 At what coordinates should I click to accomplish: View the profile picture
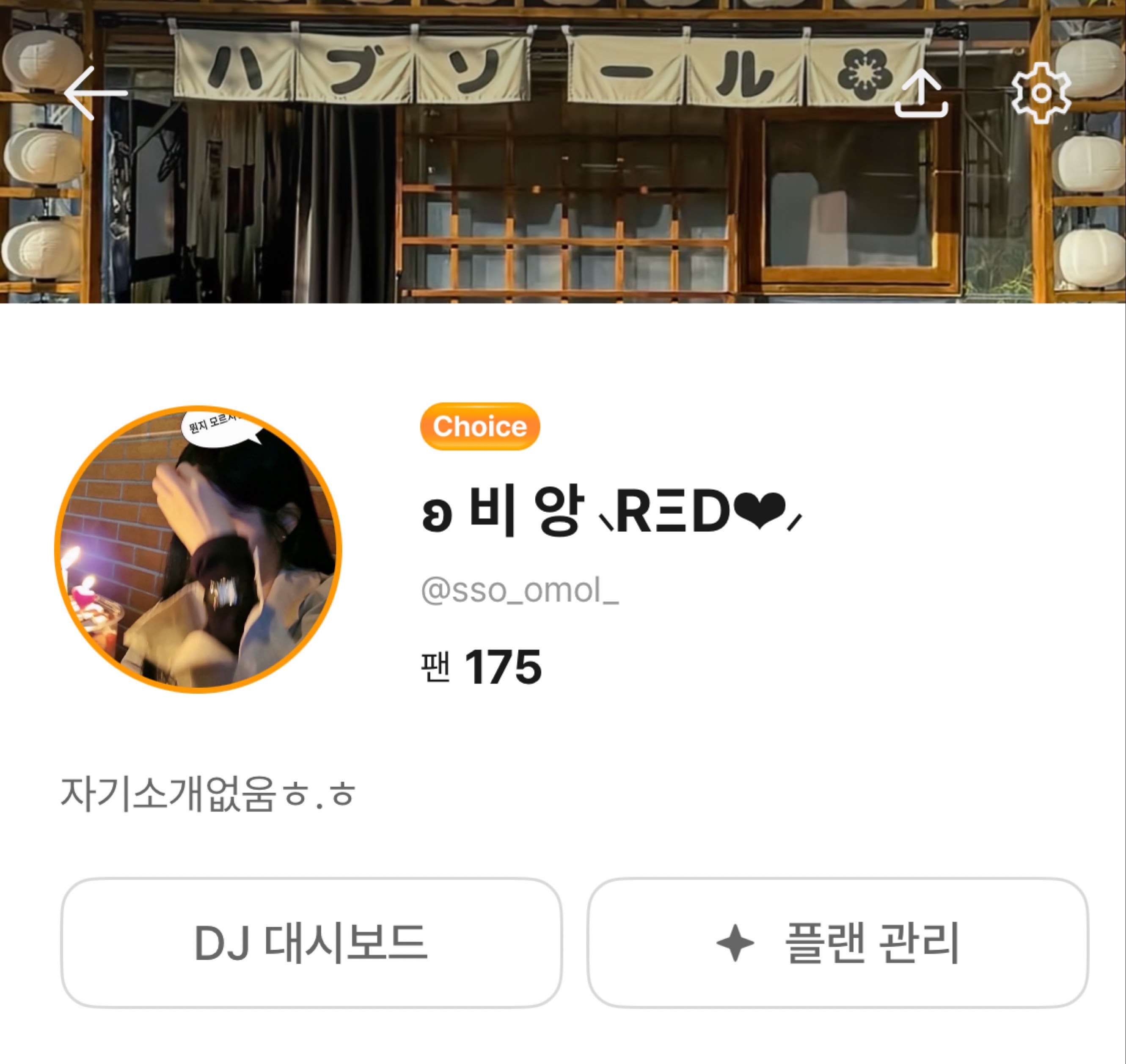click(198, 549)
